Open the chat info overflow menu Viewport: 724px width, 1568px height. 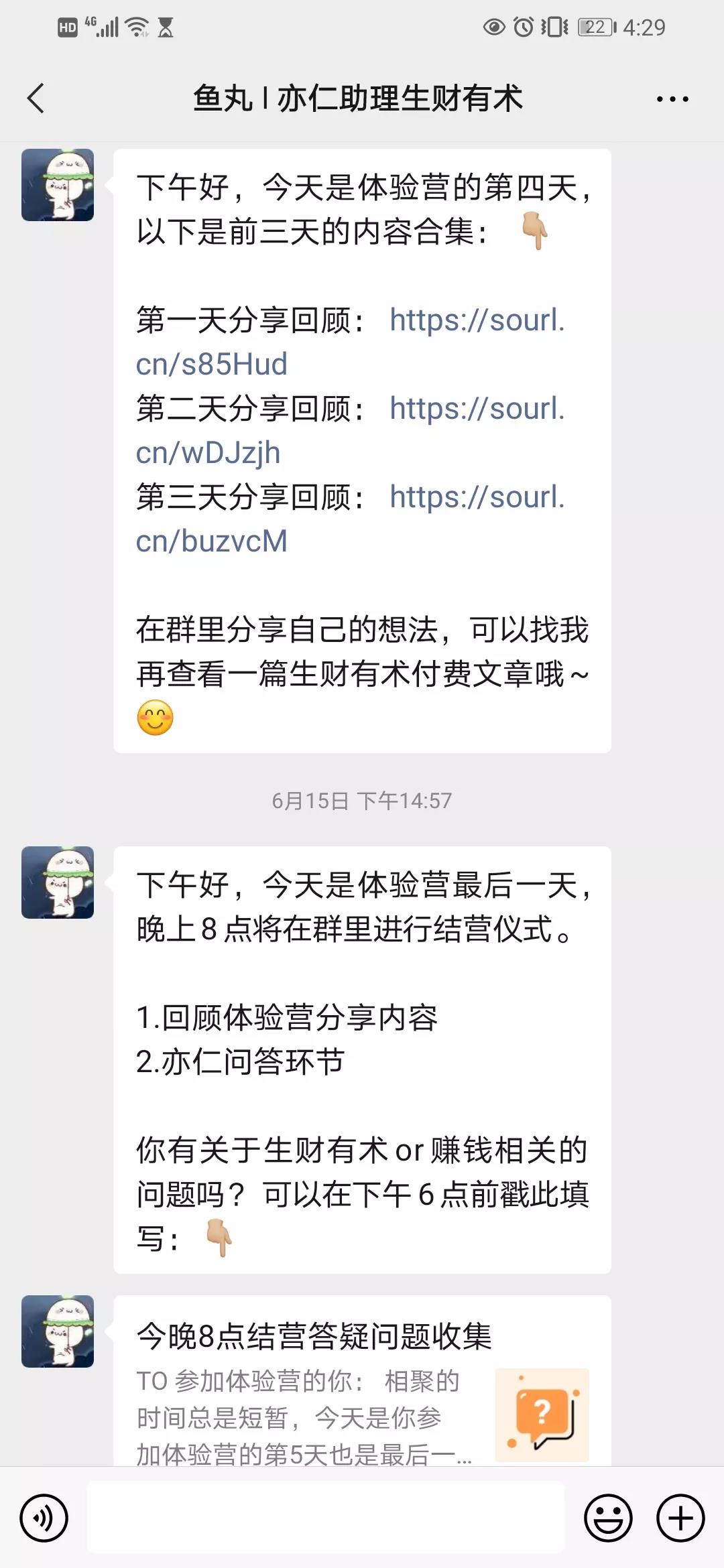tap(672, 99)
